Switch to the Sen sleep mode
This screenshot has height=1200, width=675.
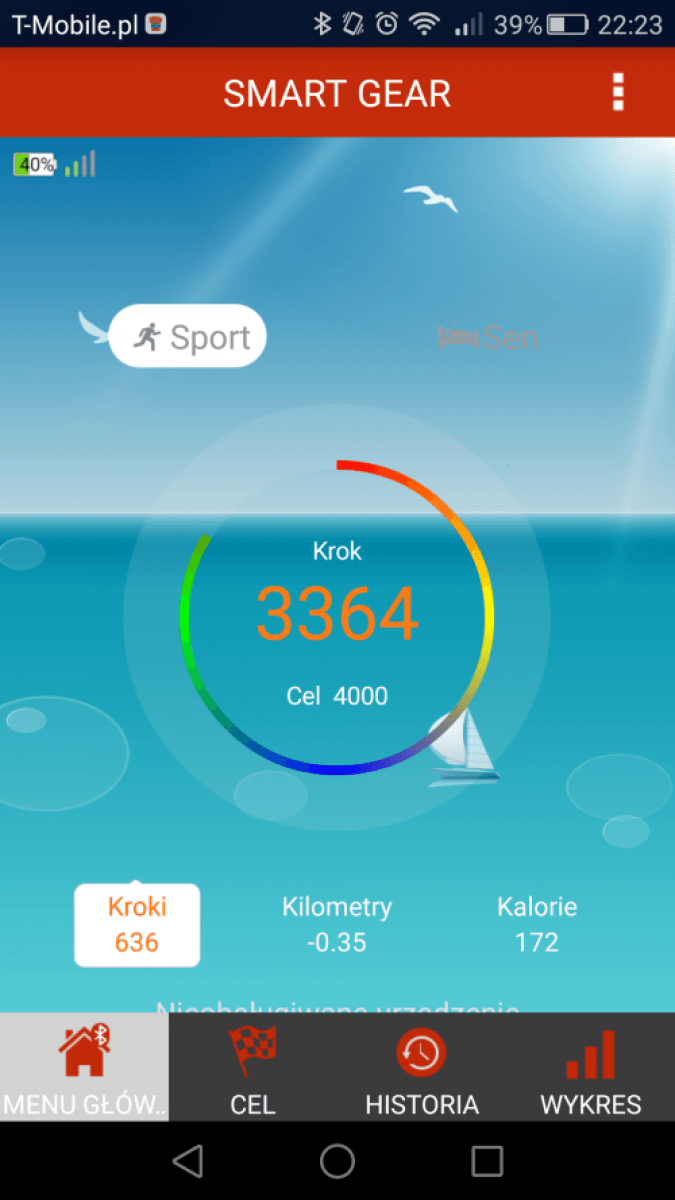coord(489,338)
